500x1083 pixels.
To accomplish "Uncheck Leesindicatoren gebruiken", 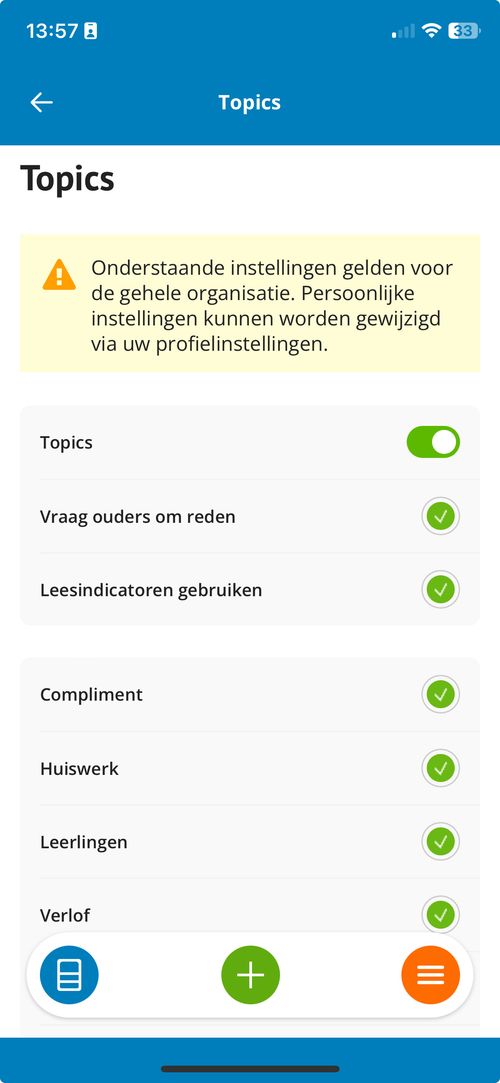I will pos(441,590).
